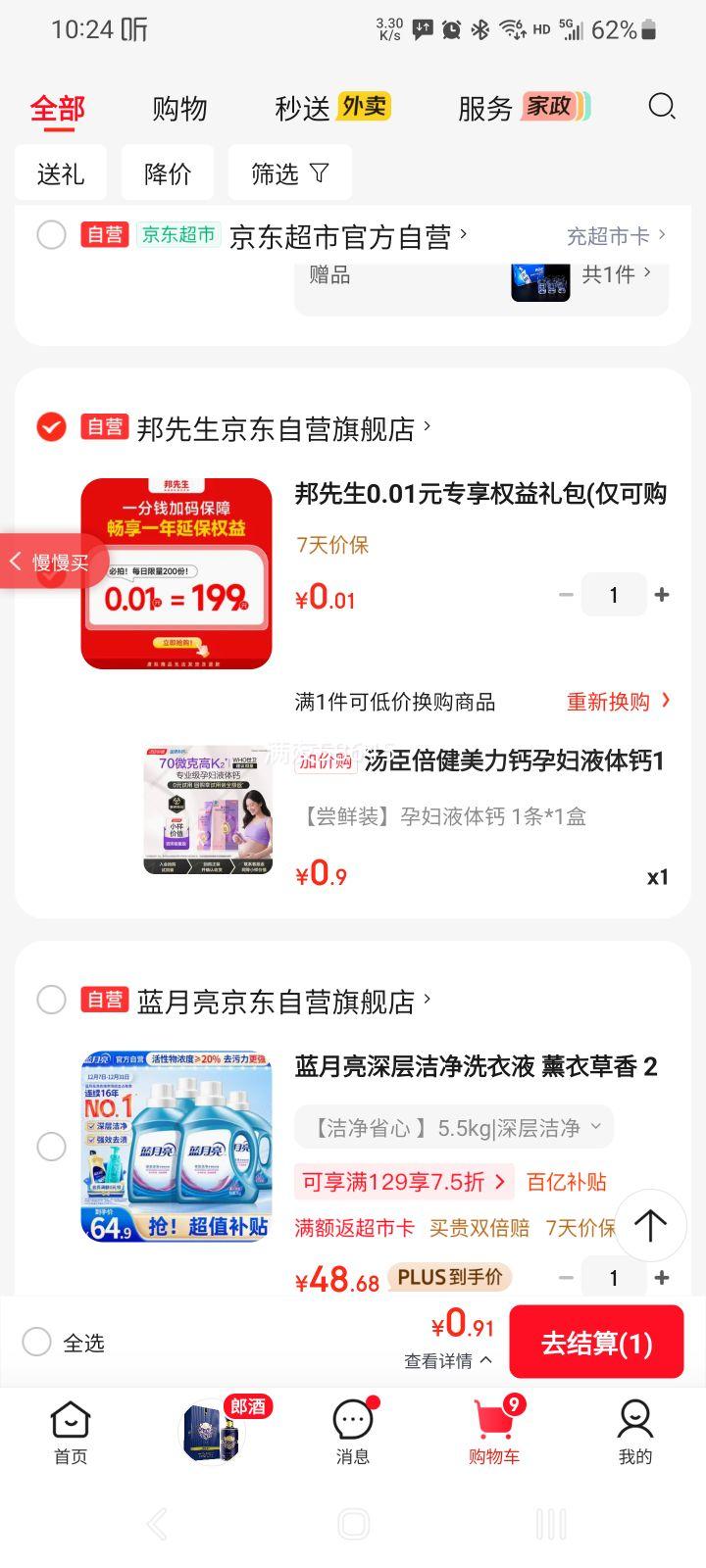The height and width of the screenshot is (1568, 706).
Task: Tap the 去结算(1) checkout button
Action: pos(596,1342)
